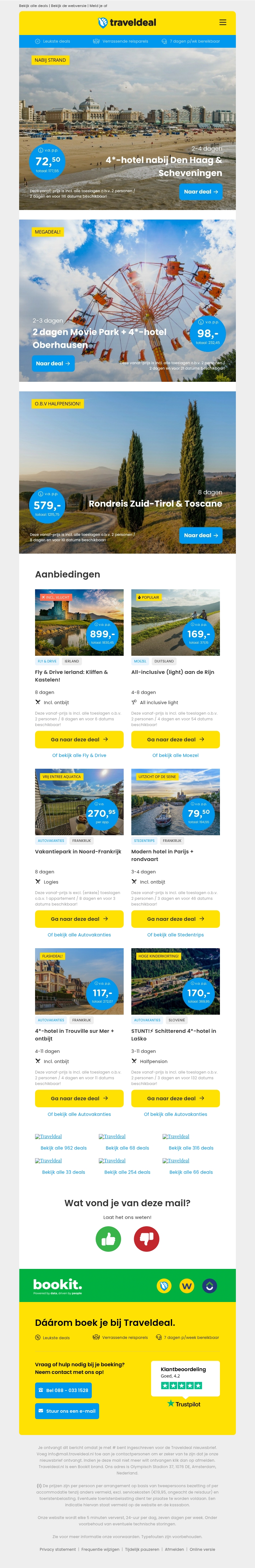Viewport: 255px width, 1568px height.
Task: Give the mail a thumbs up
Action: point(109,1239)
